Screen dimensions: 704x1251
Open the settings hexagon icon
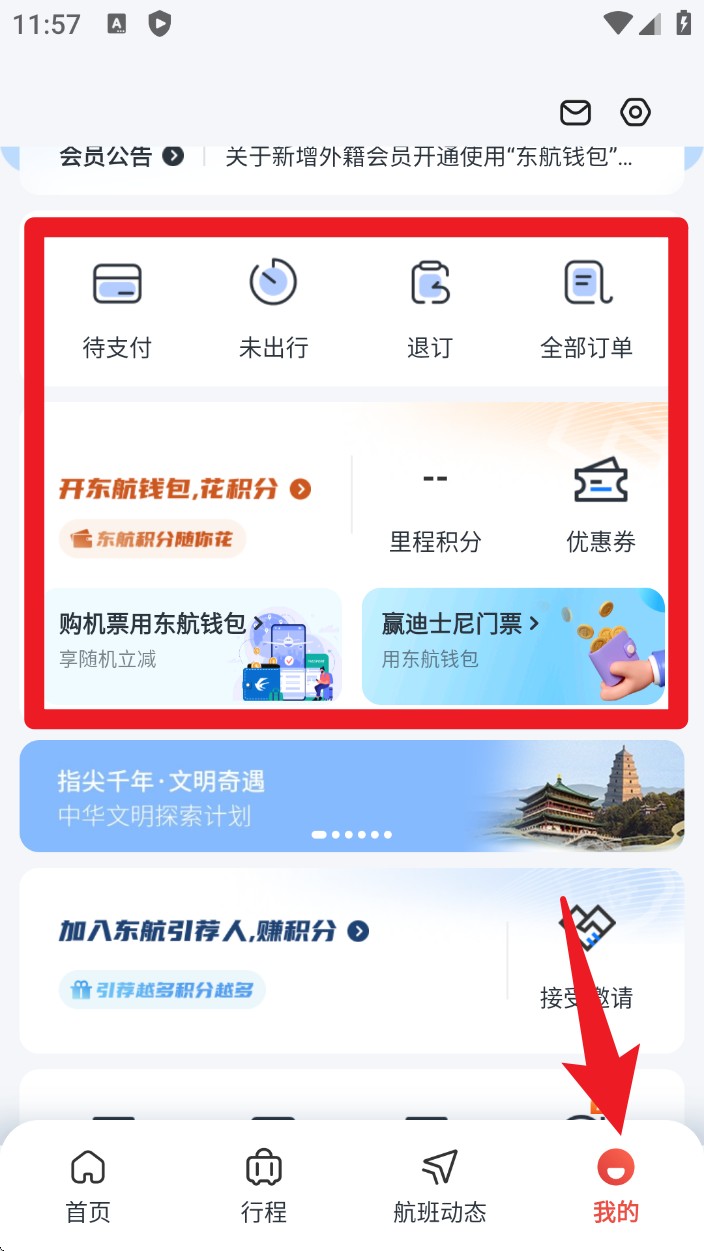point(636,113)
